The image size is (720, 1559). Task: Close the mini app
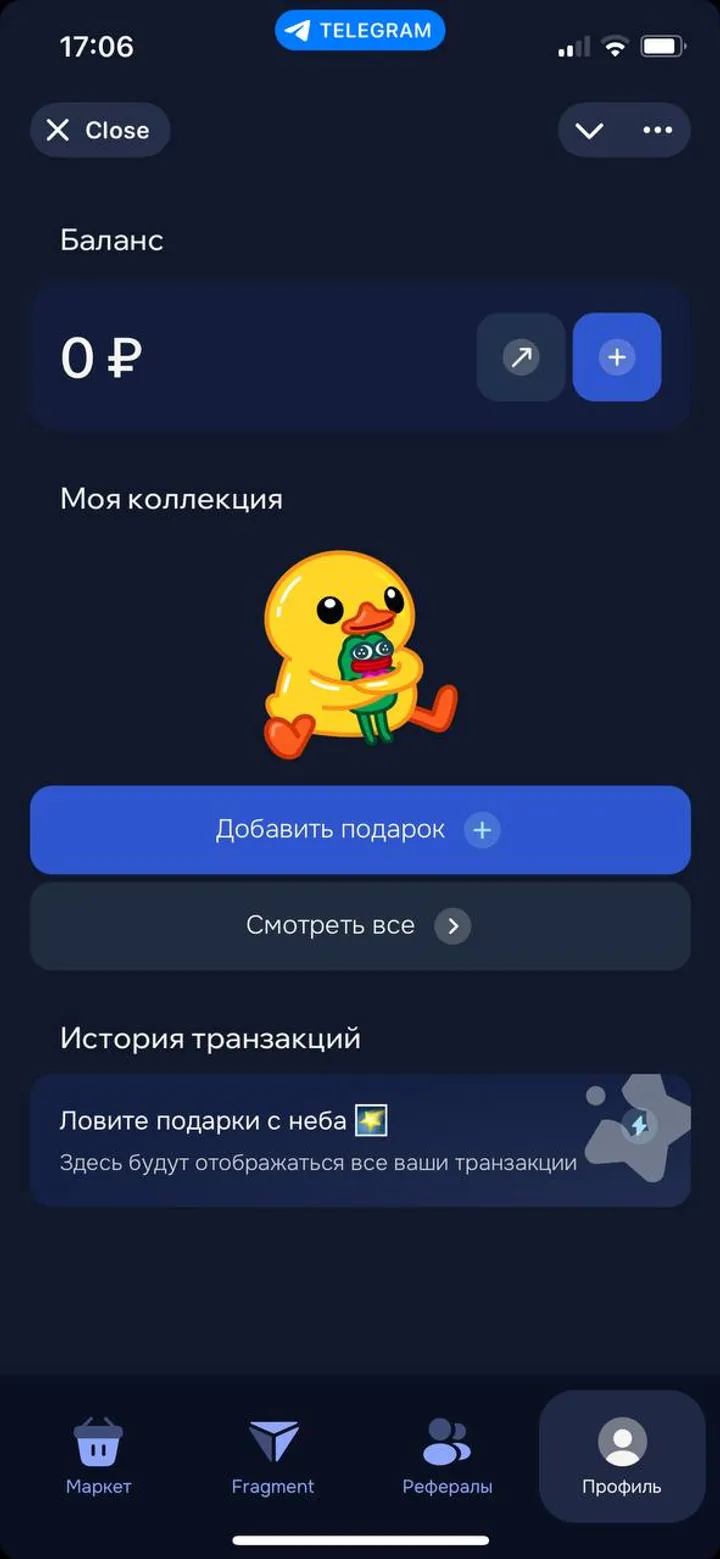(x=99, y=130)
